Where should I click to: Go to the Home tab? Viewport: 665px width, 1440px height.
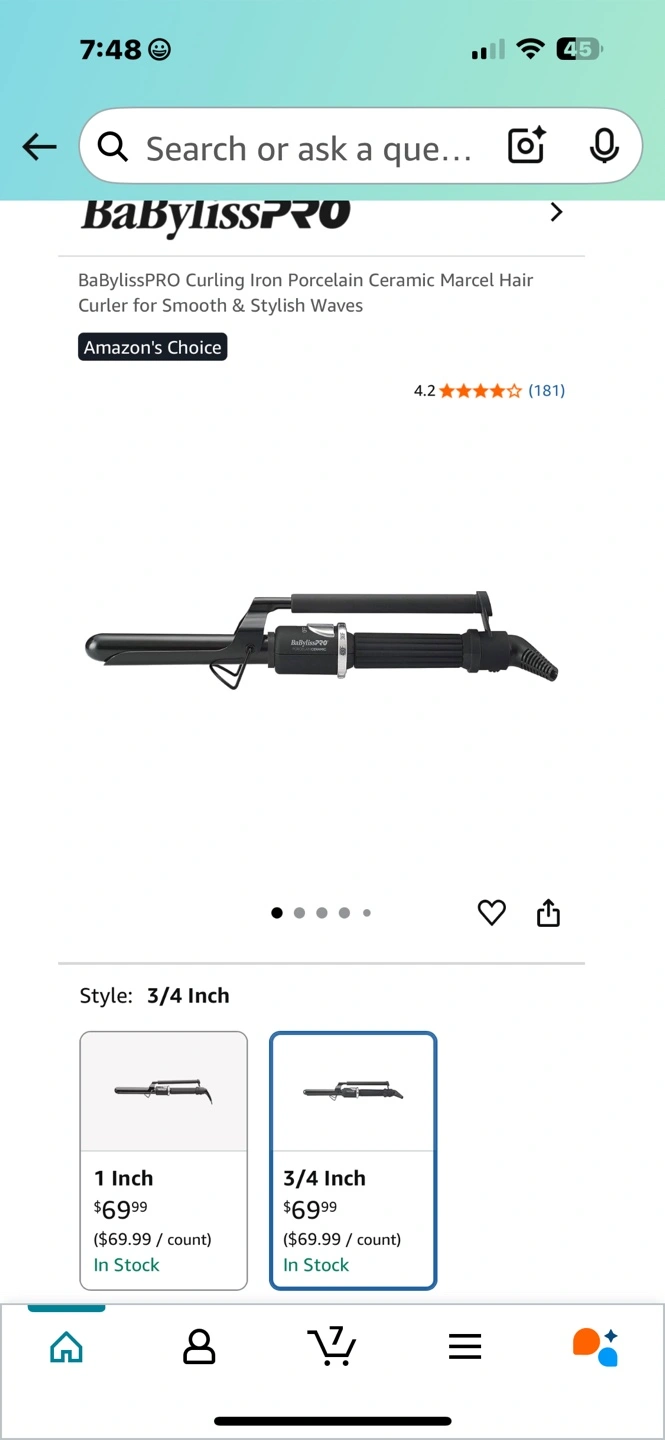pyautogui.click(x=66, y=1347)
